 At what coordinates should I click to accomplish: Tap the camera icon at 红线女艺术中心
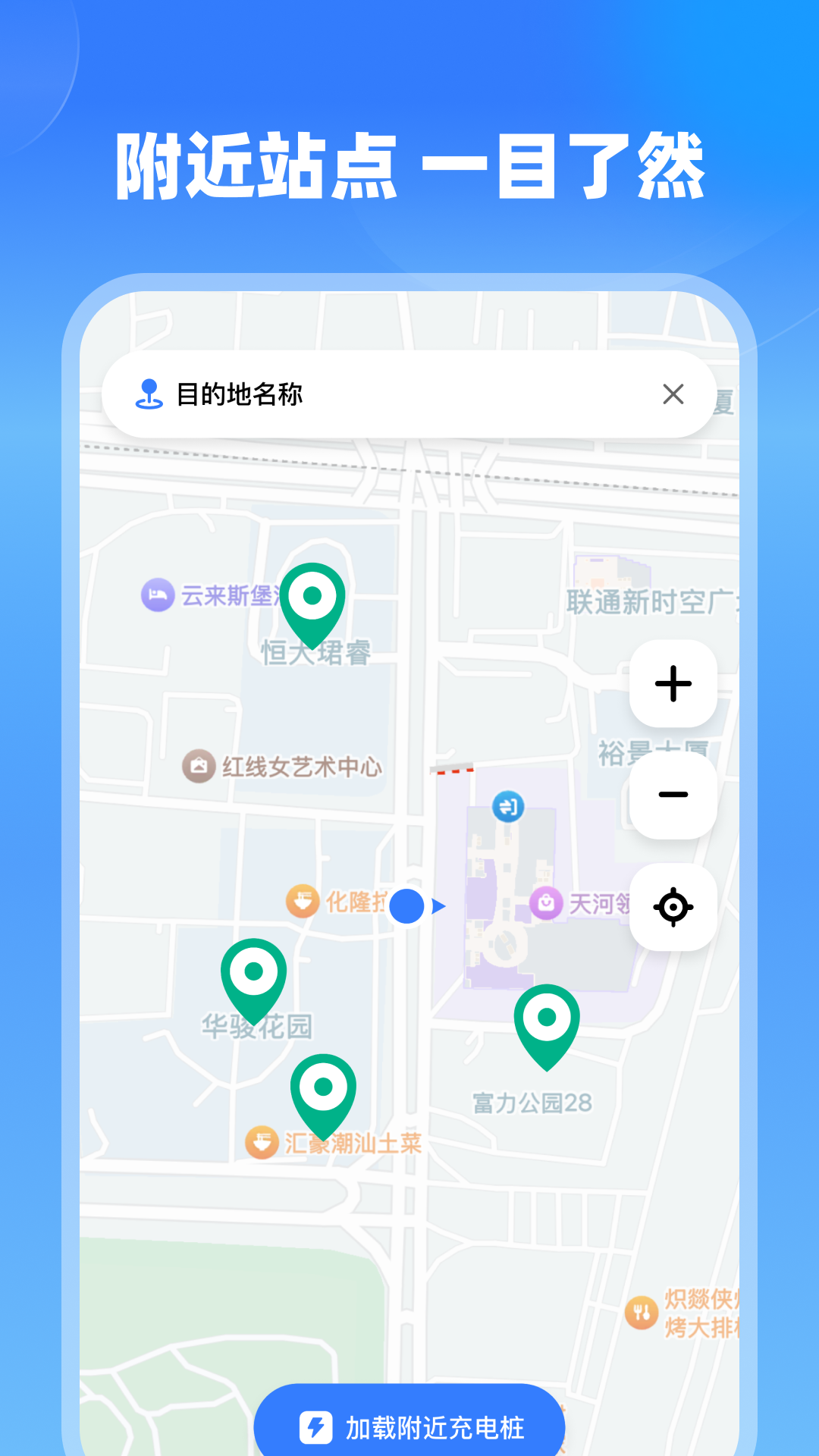(x=199, y=767)
